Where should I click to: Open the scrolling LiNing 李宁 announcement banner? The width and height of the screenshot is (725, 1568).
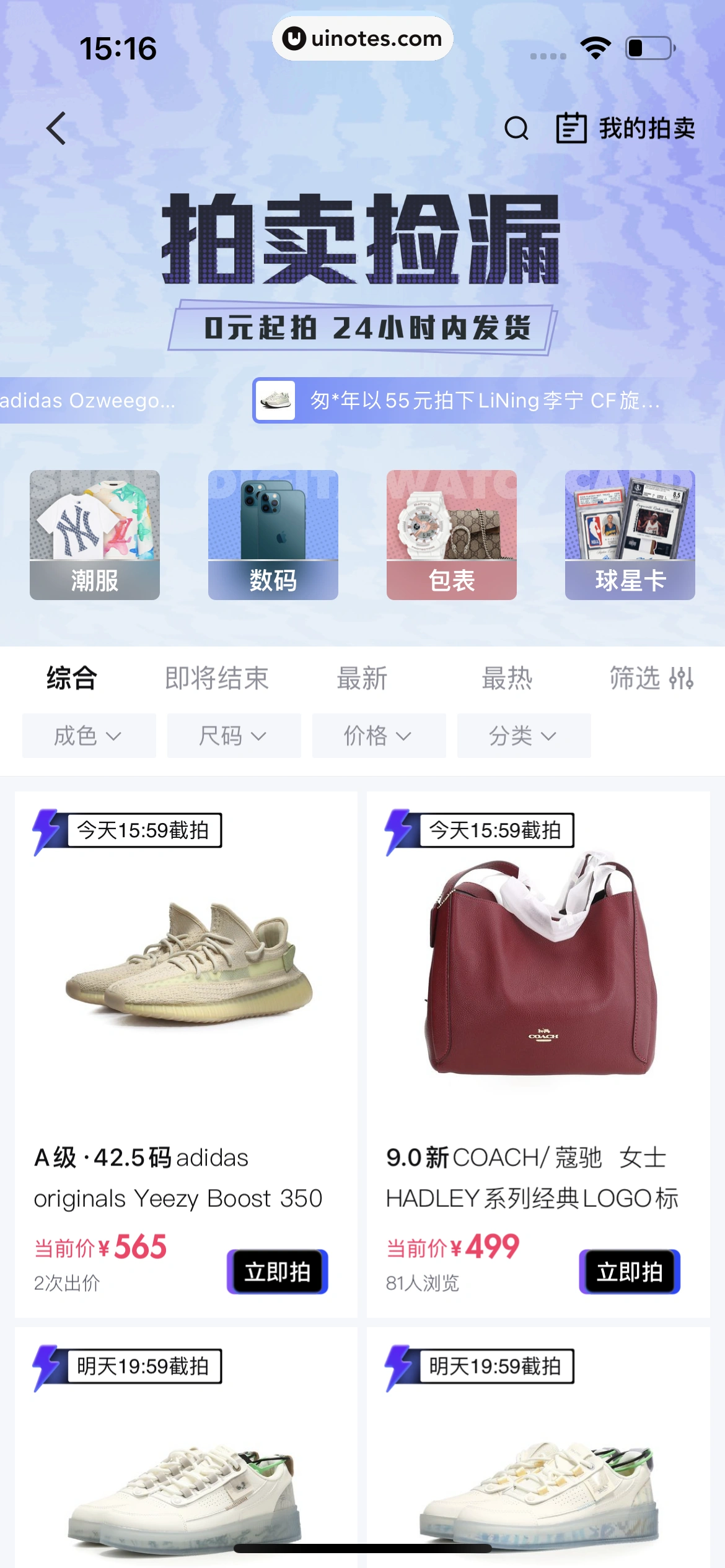(459, 400)
